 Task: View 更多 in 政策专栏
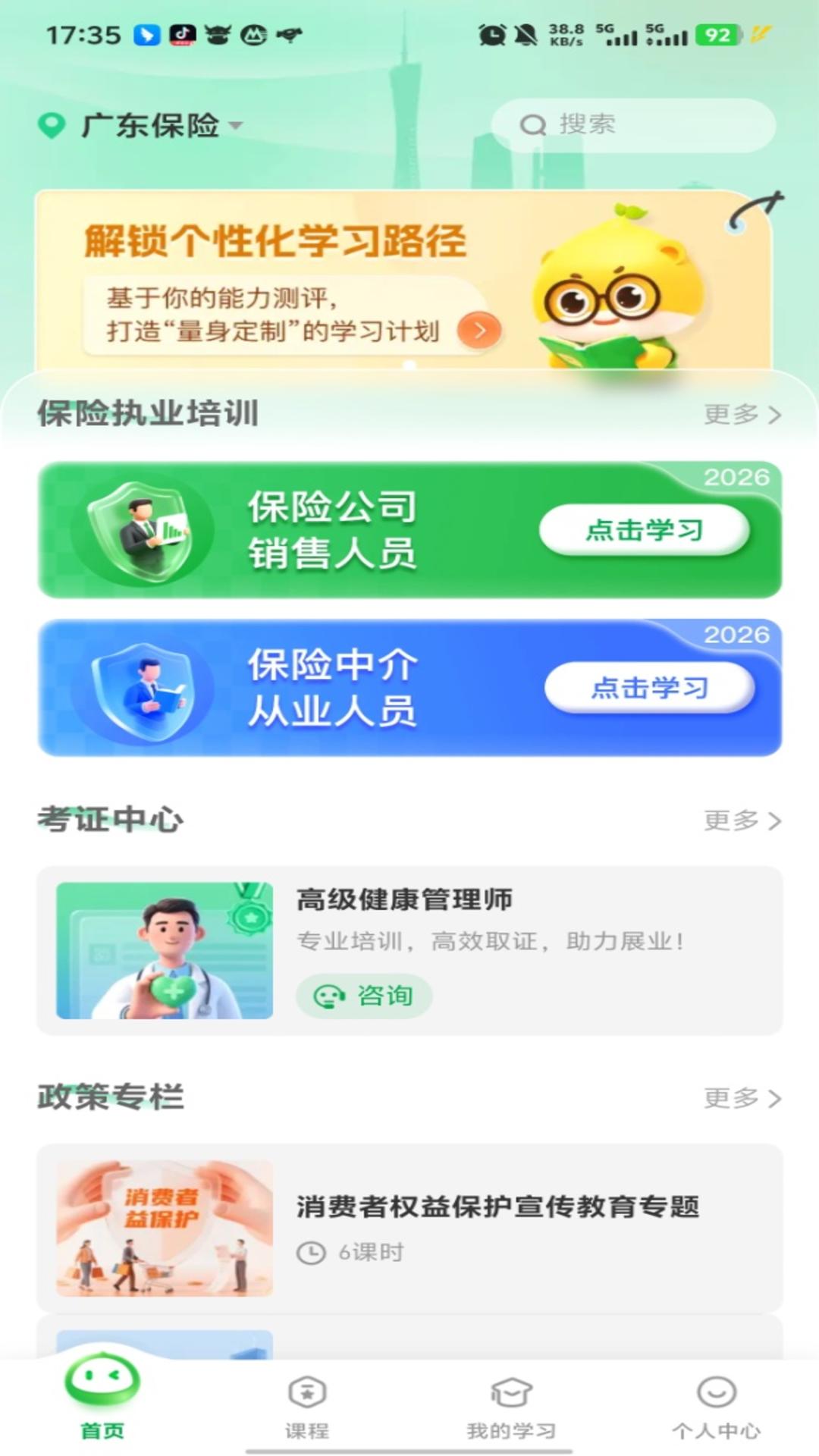pos(742,1098)
